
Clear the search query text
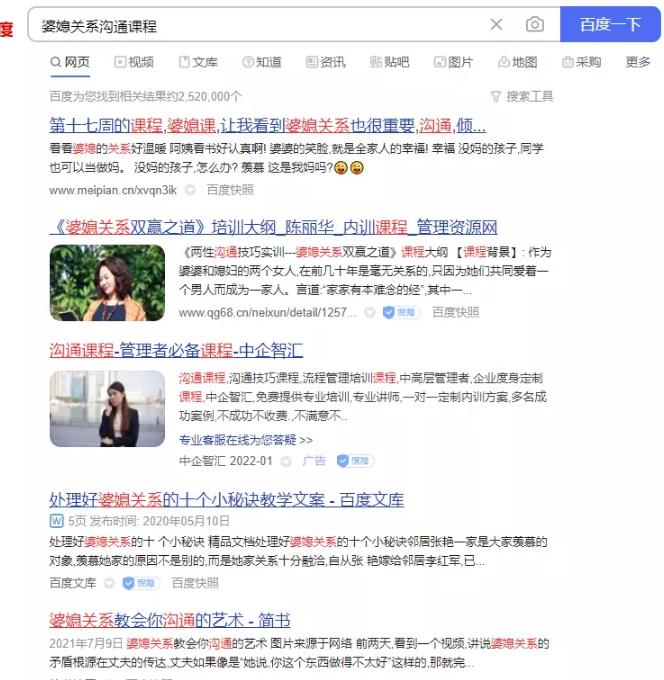(x=496, y=25)
